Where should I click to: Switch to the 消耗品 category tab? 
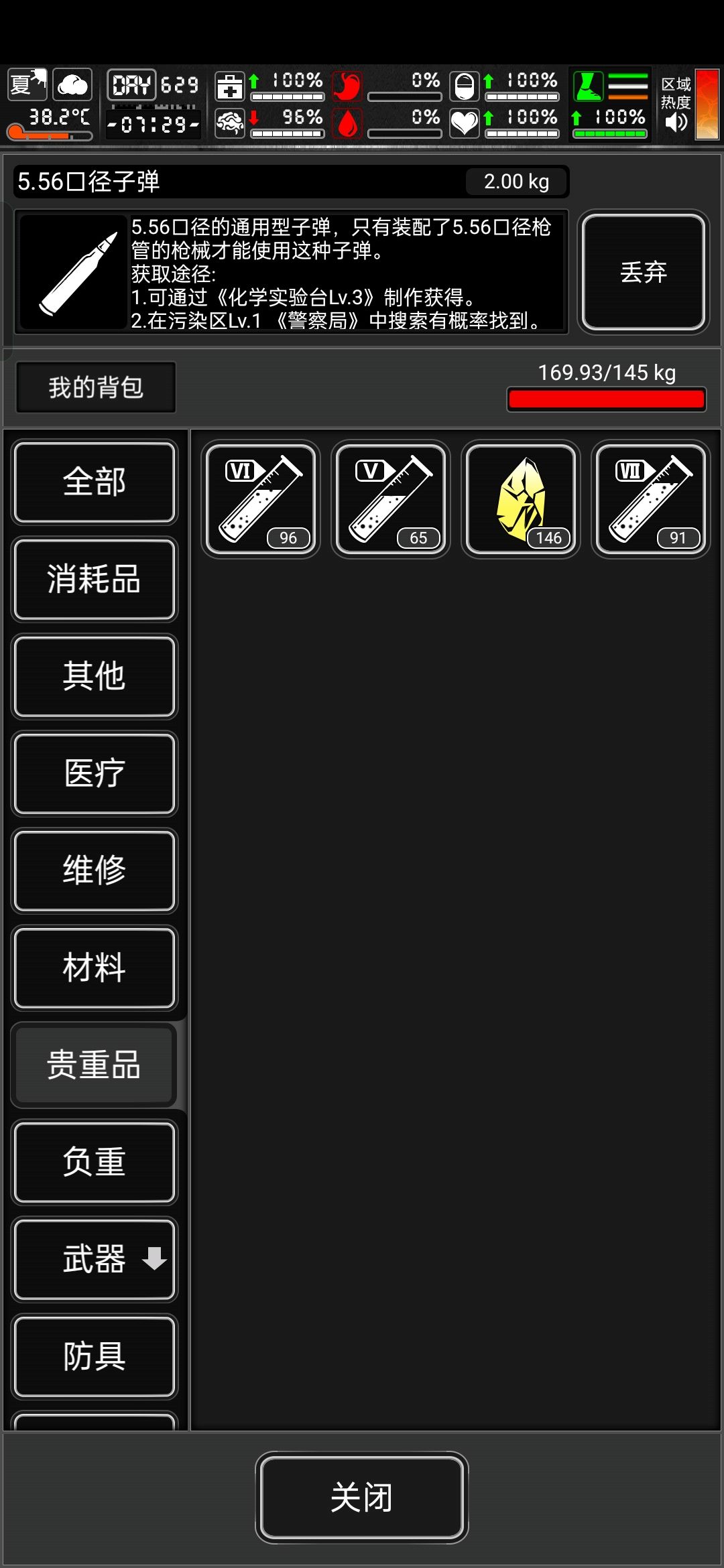pyautogui.click(x=94, y=580)
